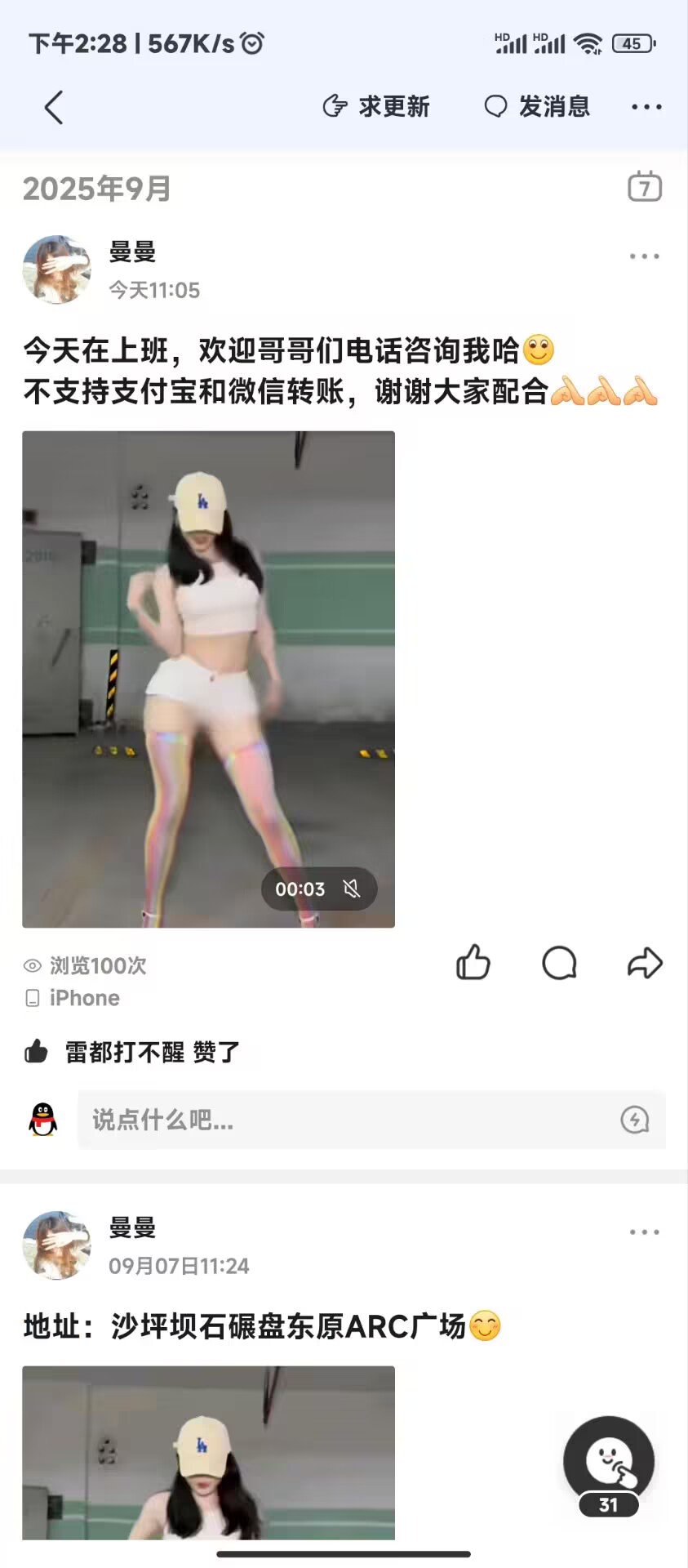Tap 发消息 to send a message
688x1568 pixels.
click(537, 107)
